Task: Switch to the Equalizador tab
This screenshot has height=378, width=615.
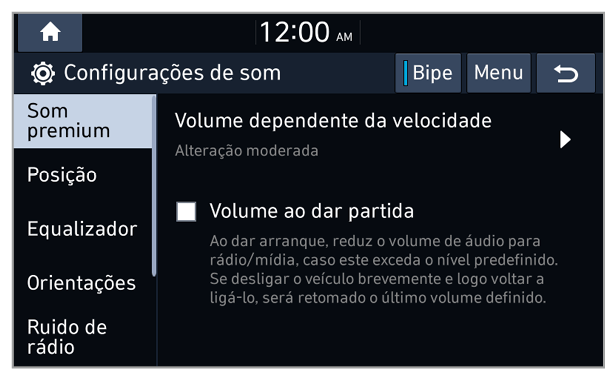Action: pyautogui.click(x=83, y=229)
